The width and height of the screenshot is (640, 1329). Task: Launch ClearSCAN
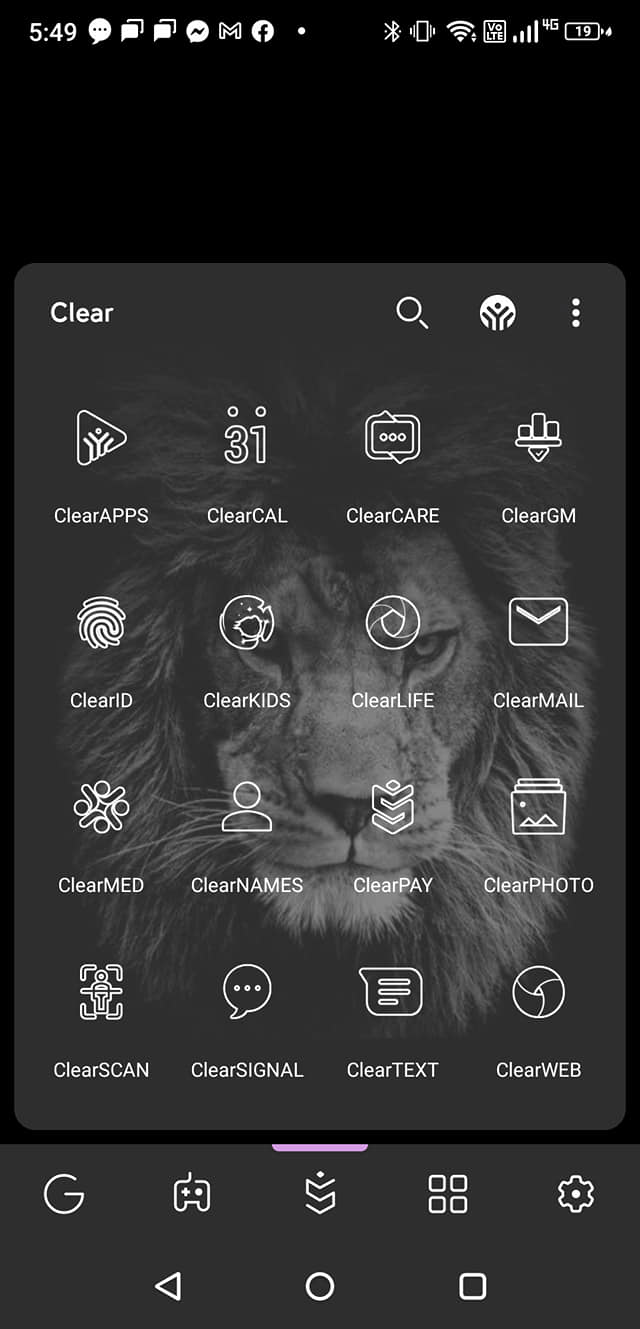(x=101, y=993)
